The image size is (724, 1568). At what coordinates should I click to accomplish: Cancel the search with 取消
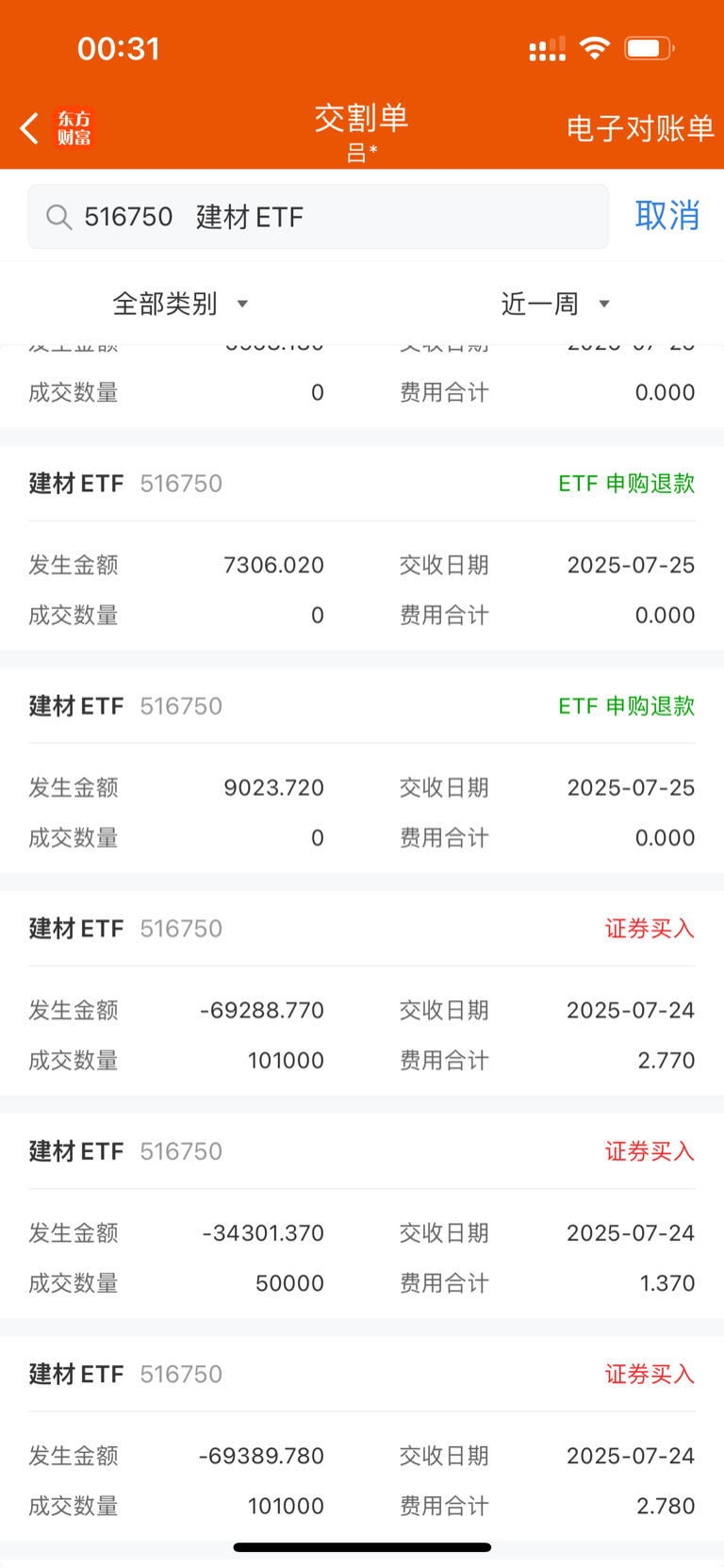(667, 216)
